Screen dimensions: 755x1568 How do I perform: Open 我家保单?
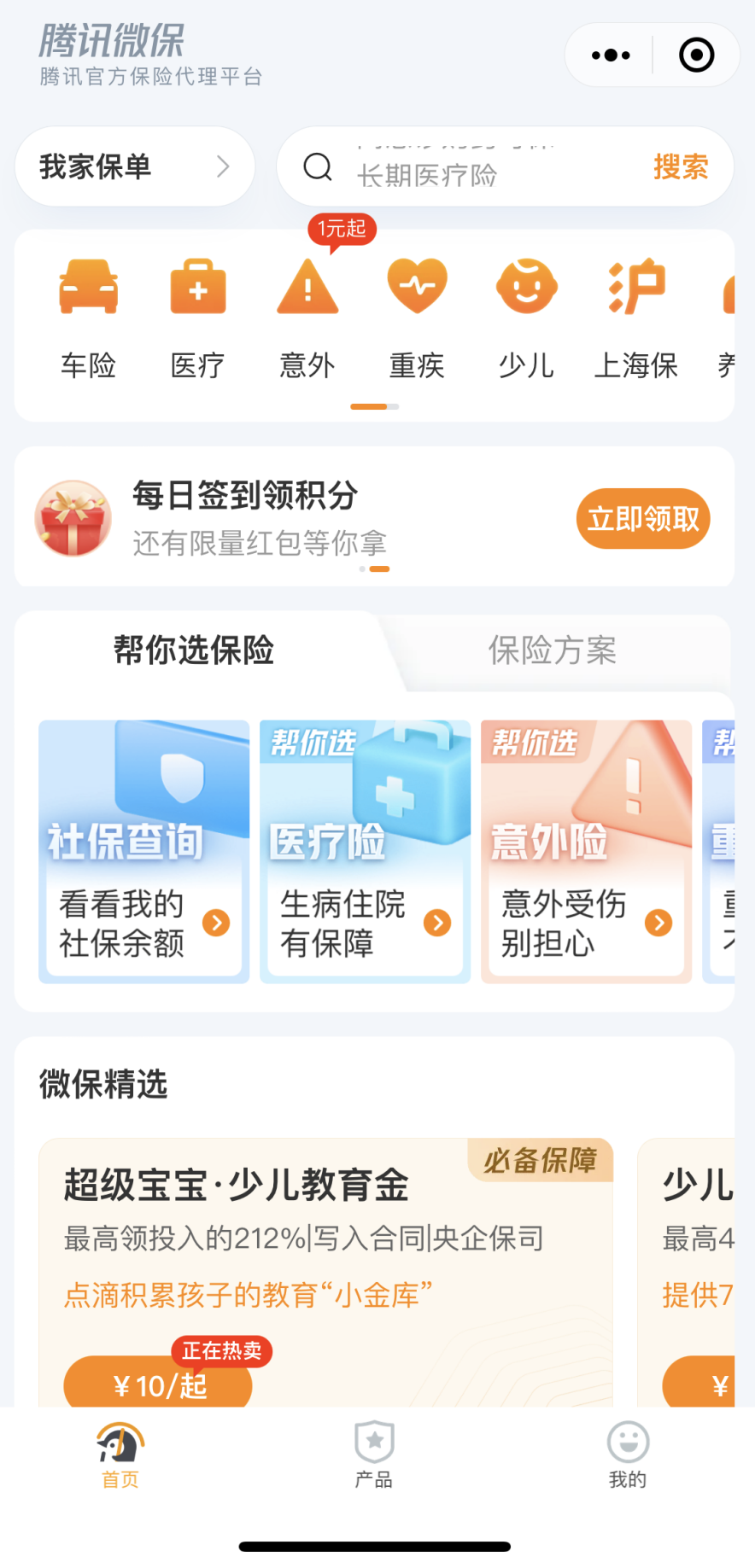tap(135, 166)
